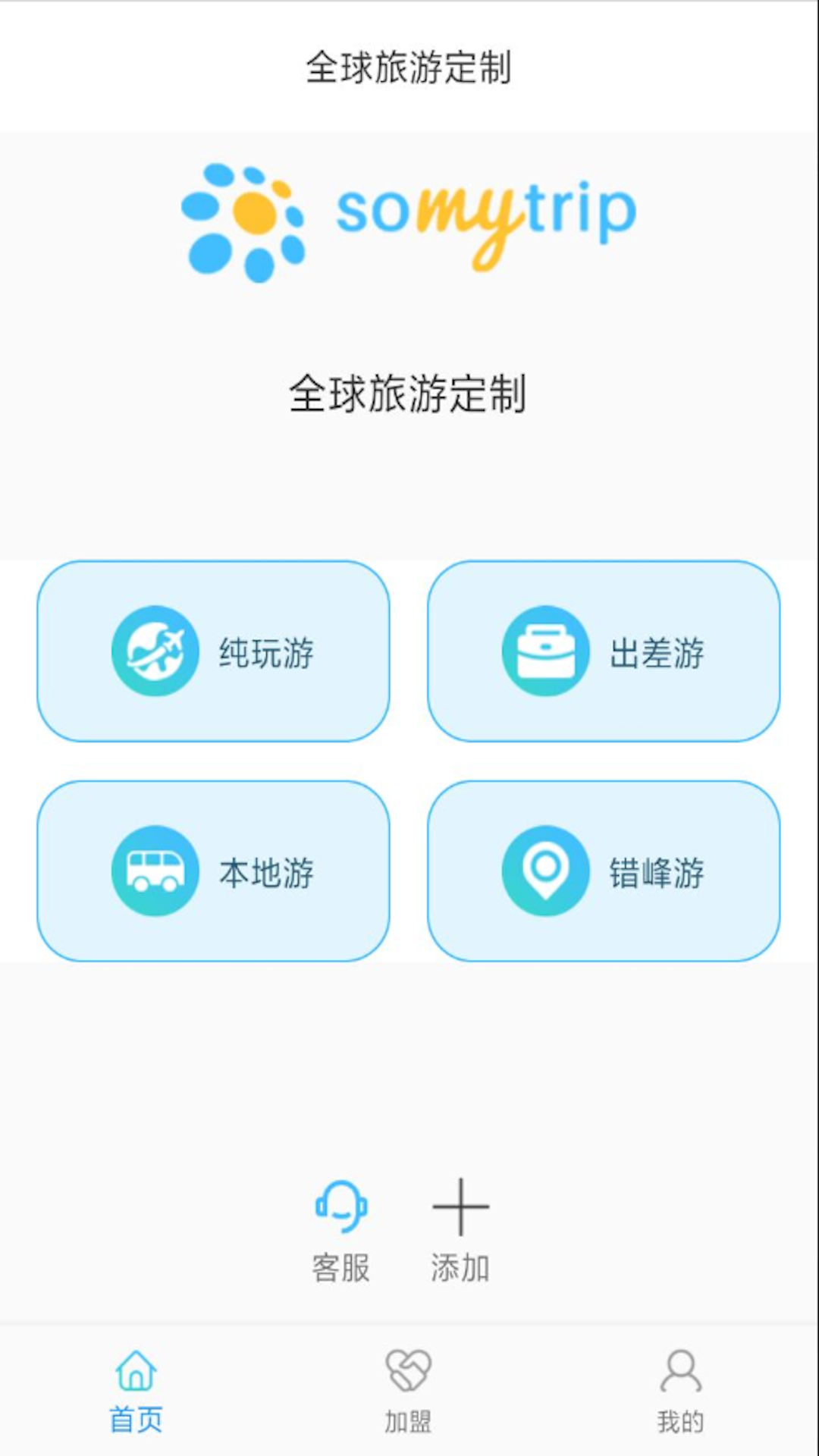The image size is (819, 1456).
Task: Tap the bus icon for 本地游
Action: tap(155, 871)
